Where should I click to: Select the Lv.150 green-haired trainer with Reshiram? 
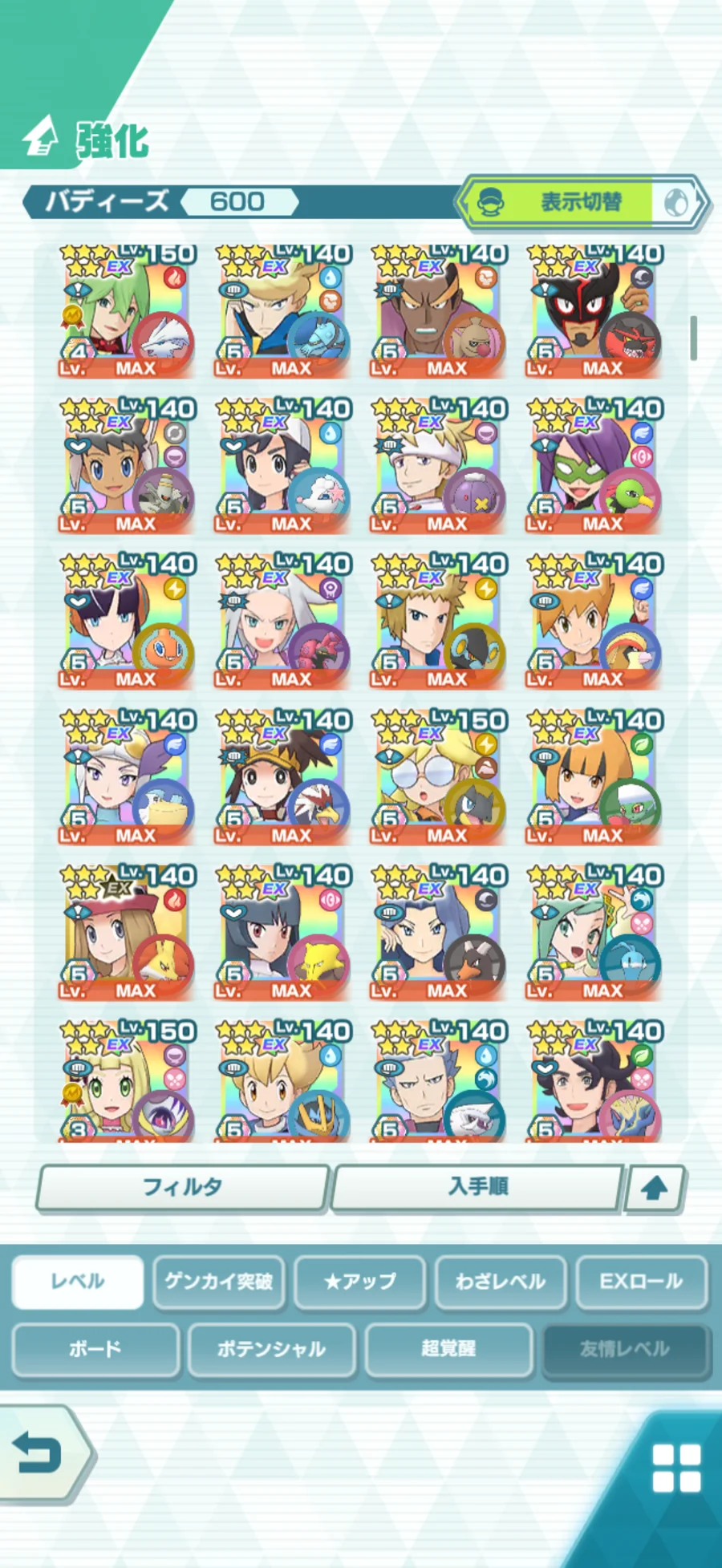(128, 312)
